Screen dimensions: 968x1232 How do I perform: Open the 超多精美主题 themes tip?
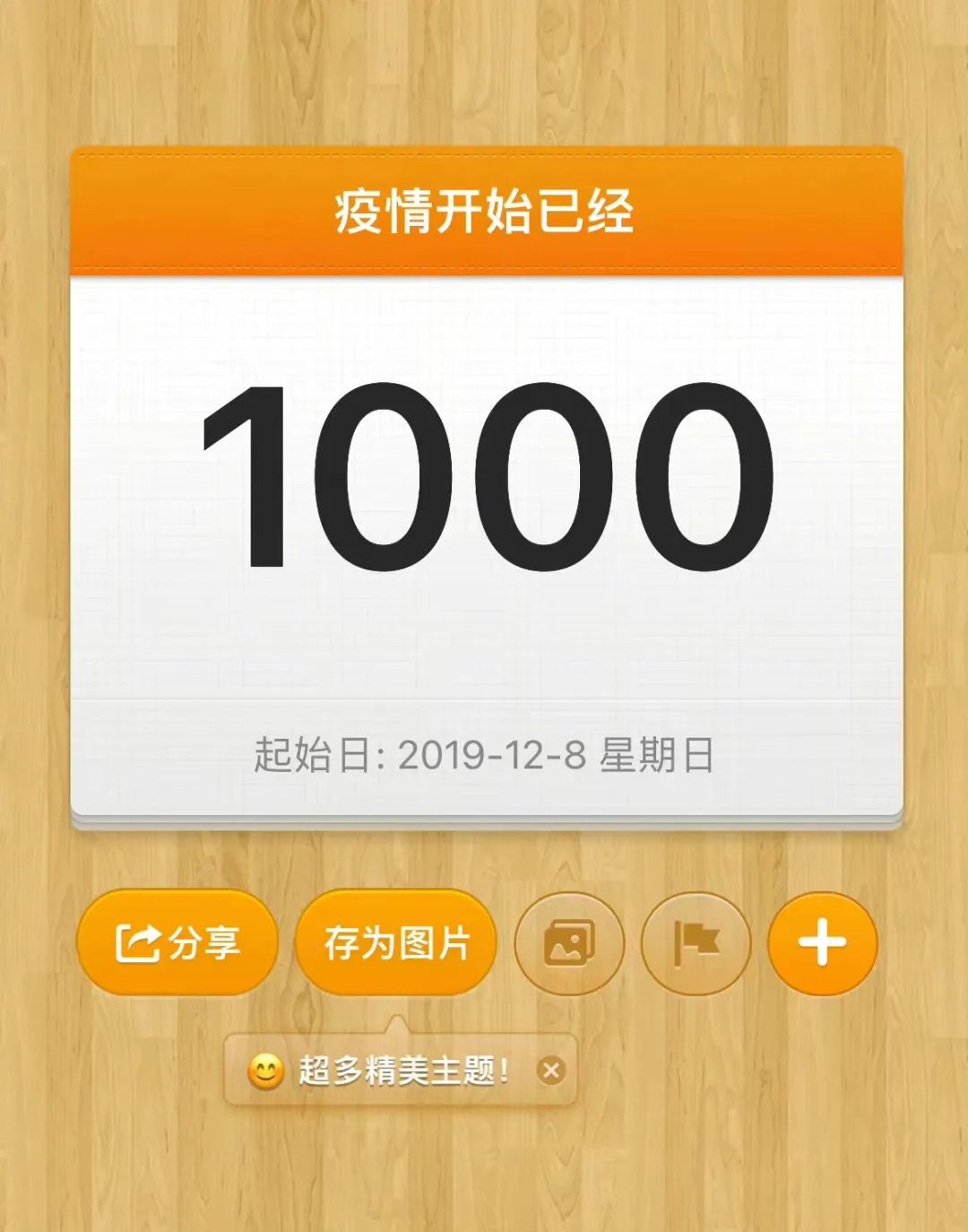pyautogui.click(x=379, y=1070)
